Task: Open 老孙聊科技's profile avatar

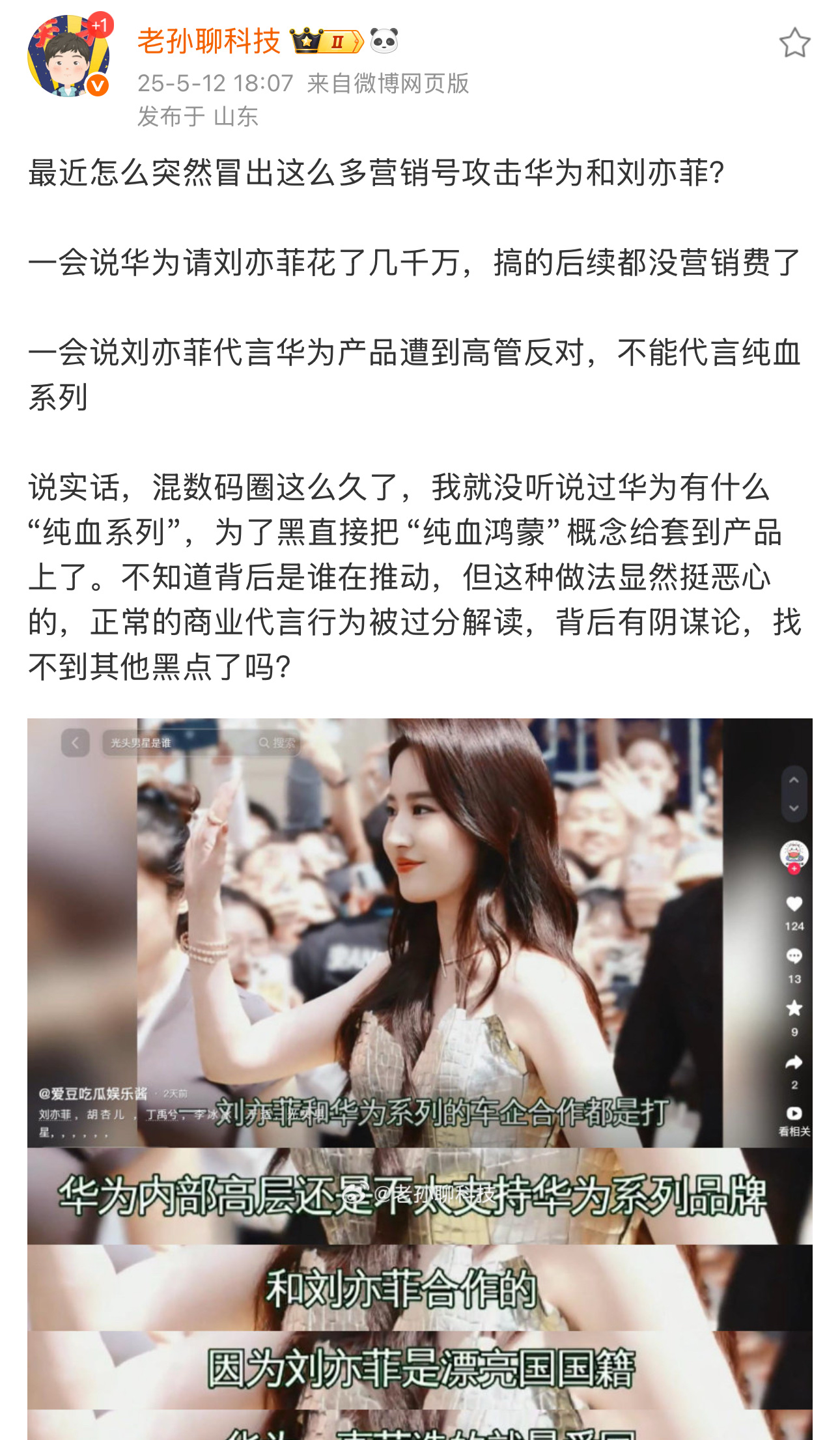Action: click(x=68, y=57)
